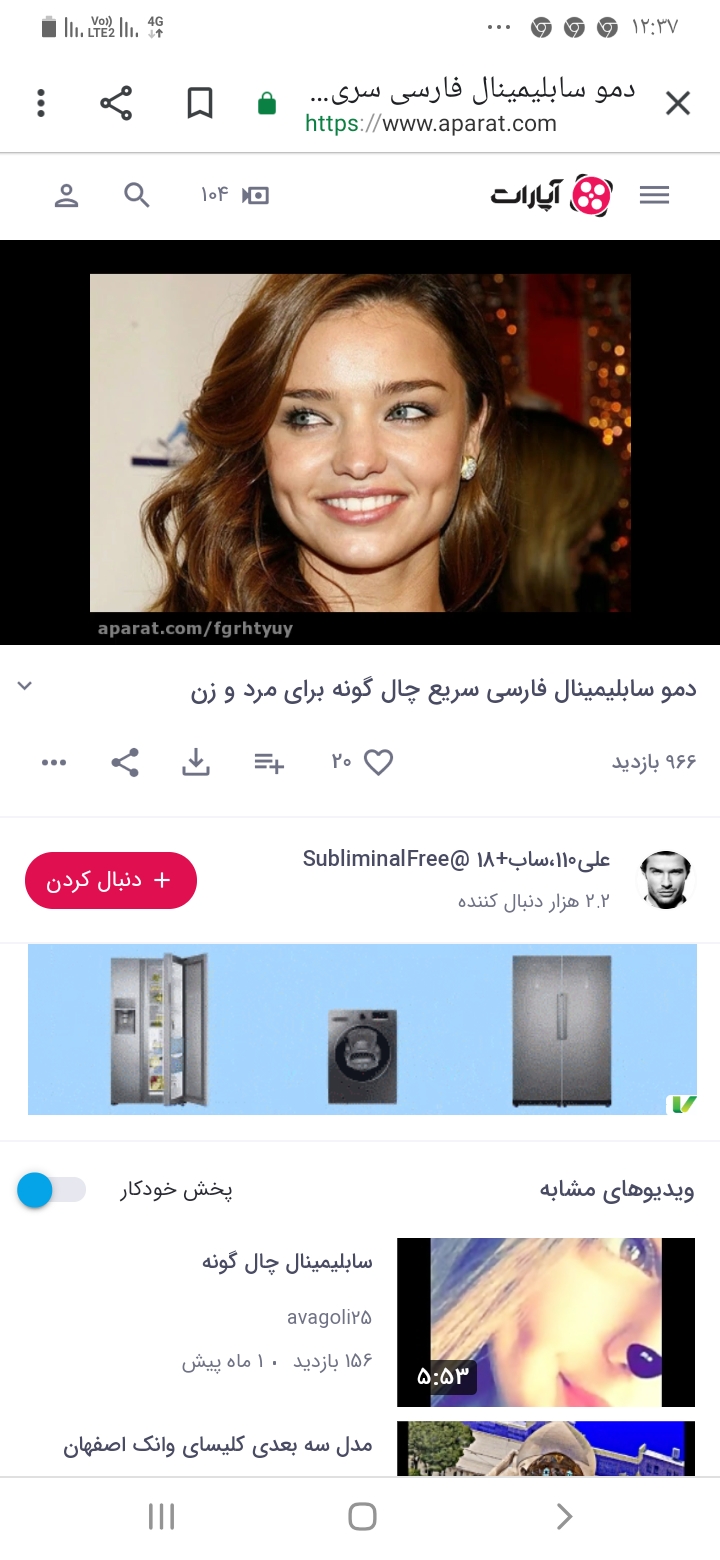Bookmark this page in the browser
720x1560 pixels.
click(200, 103)
